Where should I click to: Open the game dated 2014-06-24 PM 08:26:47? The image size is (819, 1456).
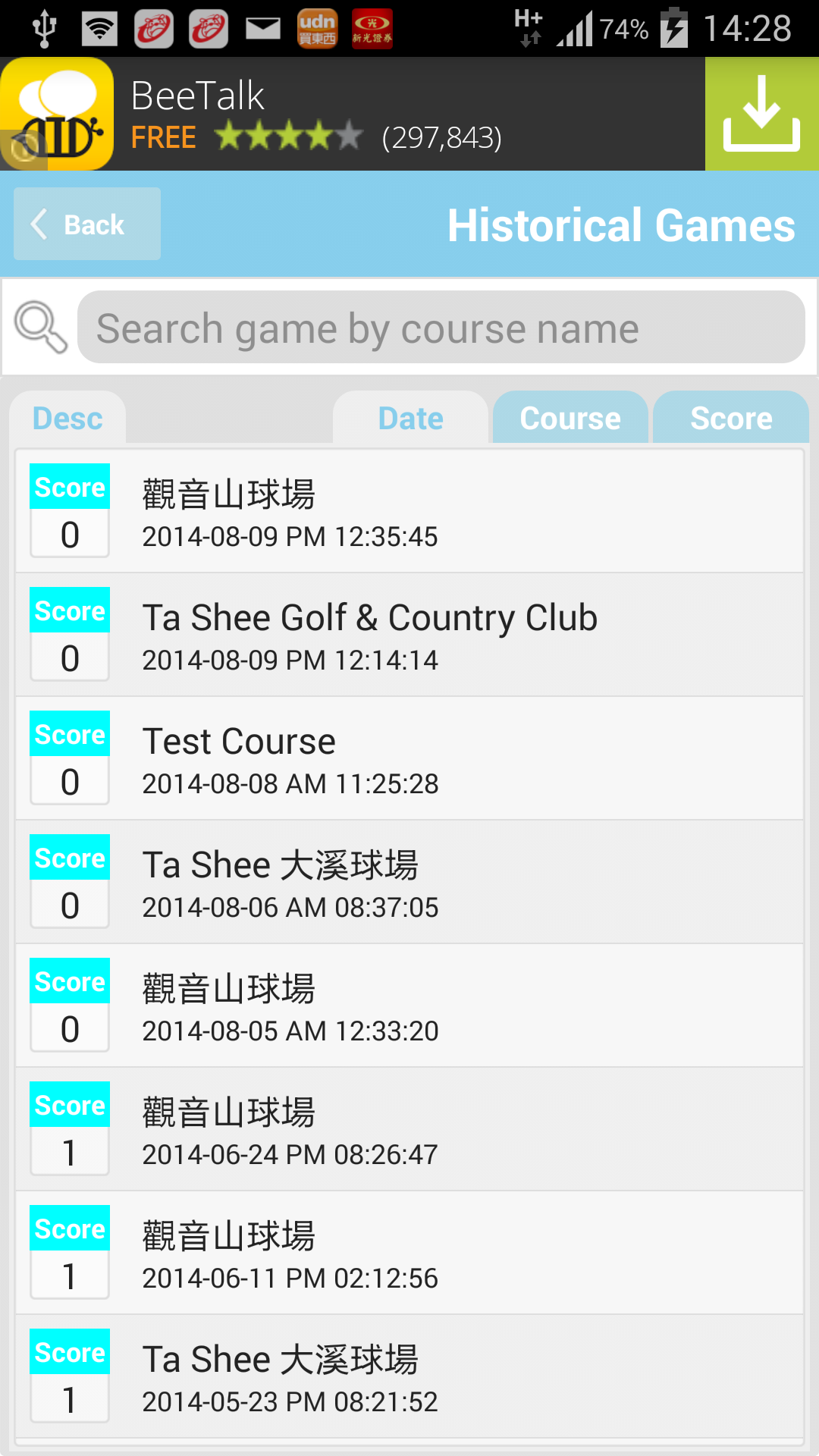(x=409, y=1130)
